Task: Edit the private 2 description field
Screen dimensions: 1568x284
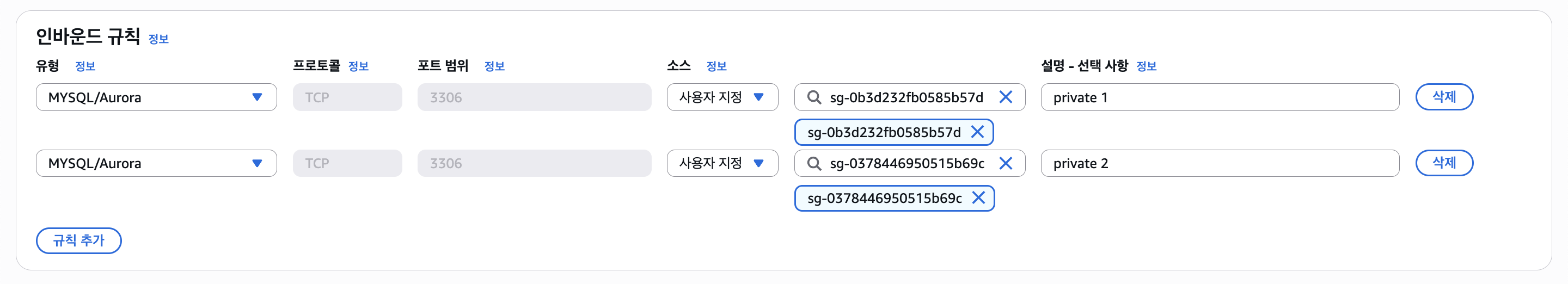Action: [x=1219, y=164]
